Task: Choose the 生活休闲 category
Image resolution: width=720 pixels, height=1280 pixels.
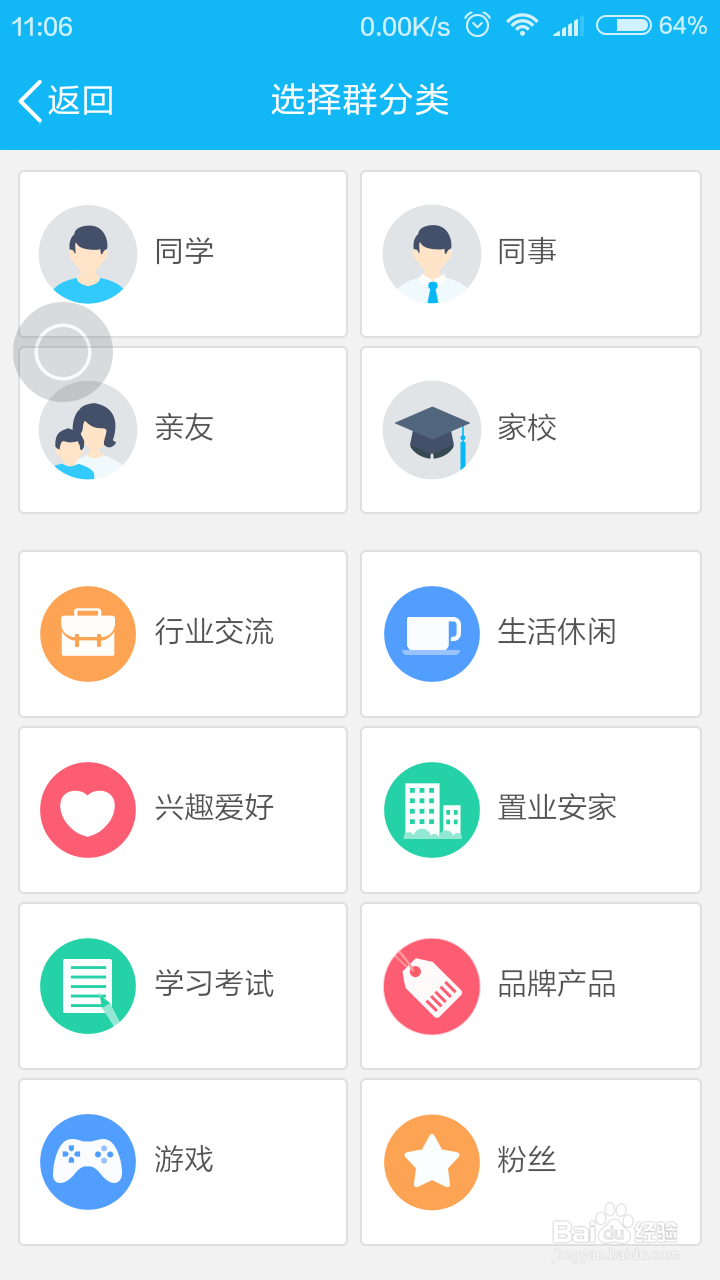Action: pyautogui.click(x=531, y=634)
